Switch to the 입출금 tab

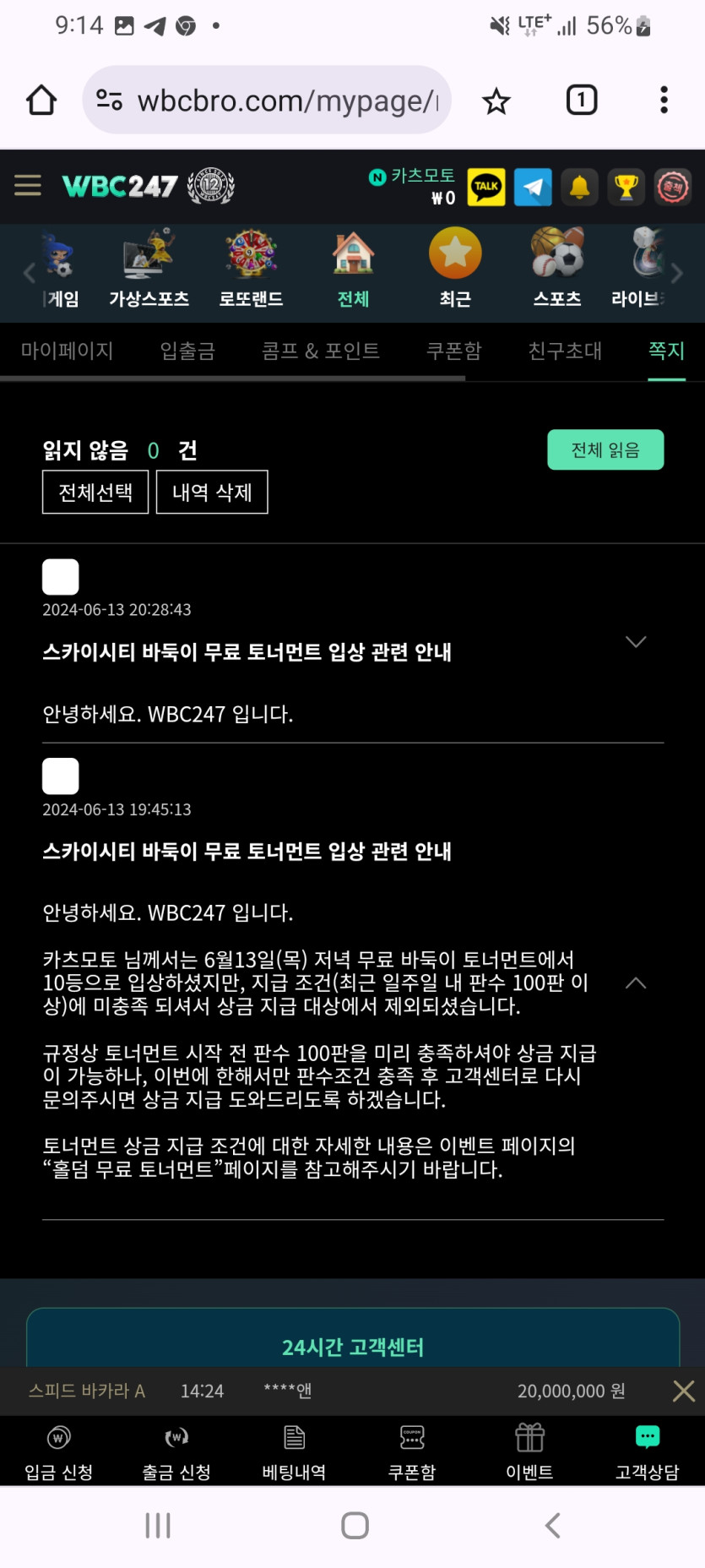coord(187,351)
